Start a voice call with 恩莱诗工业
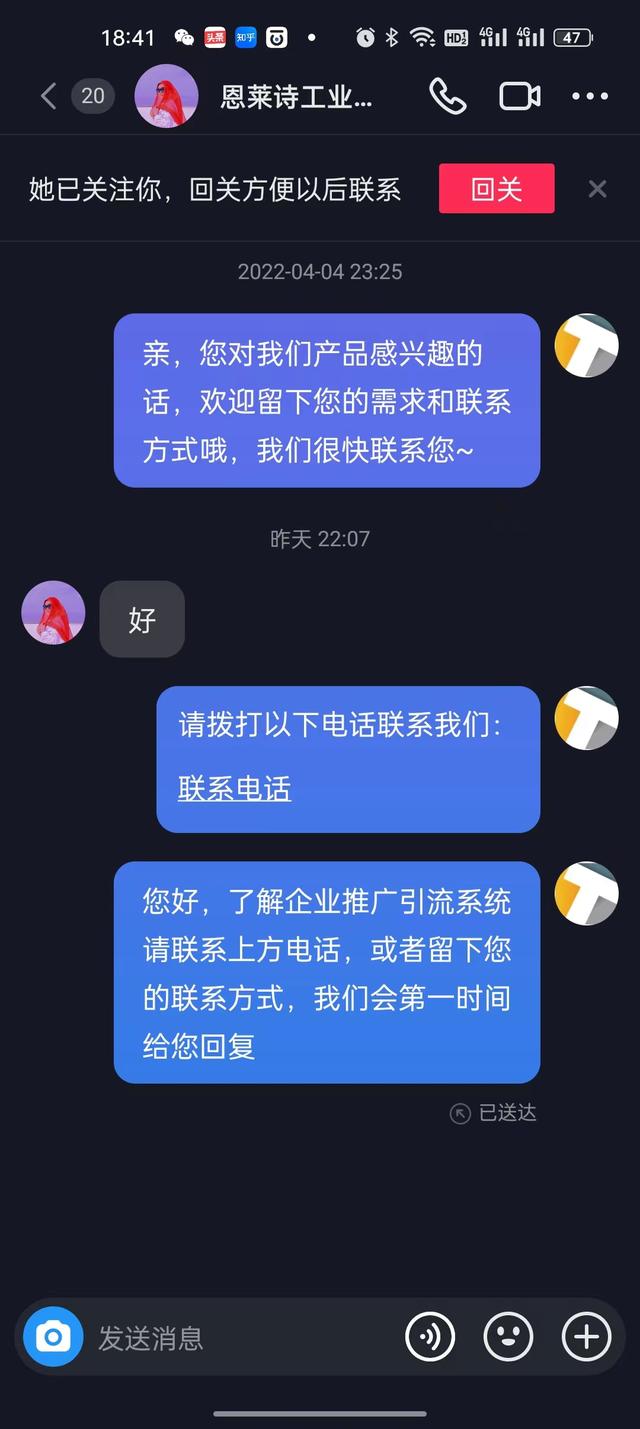Image resolution: width=640 pixels, height=1429 pixels. point(447,96)
